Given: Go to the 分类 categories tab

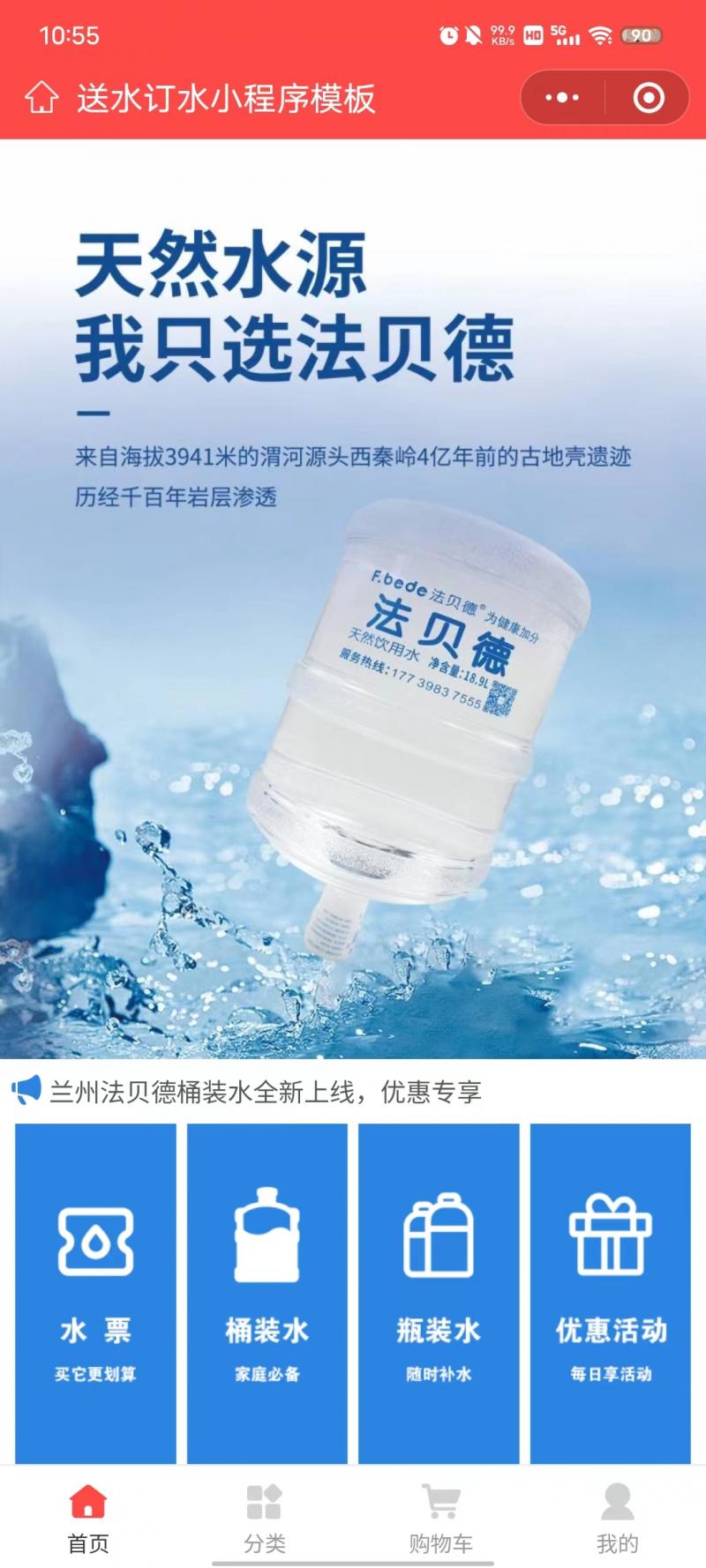Looking at the screenshot, I should click(265, 1519).
